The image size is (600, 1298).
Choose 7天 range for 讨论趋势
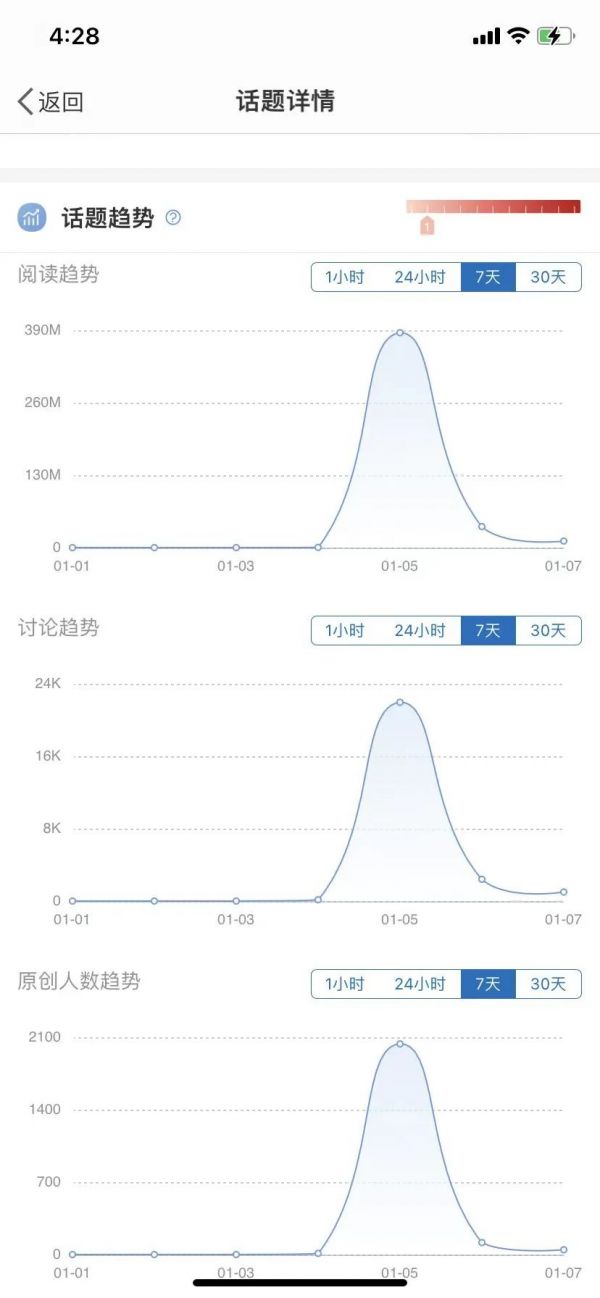488,630
